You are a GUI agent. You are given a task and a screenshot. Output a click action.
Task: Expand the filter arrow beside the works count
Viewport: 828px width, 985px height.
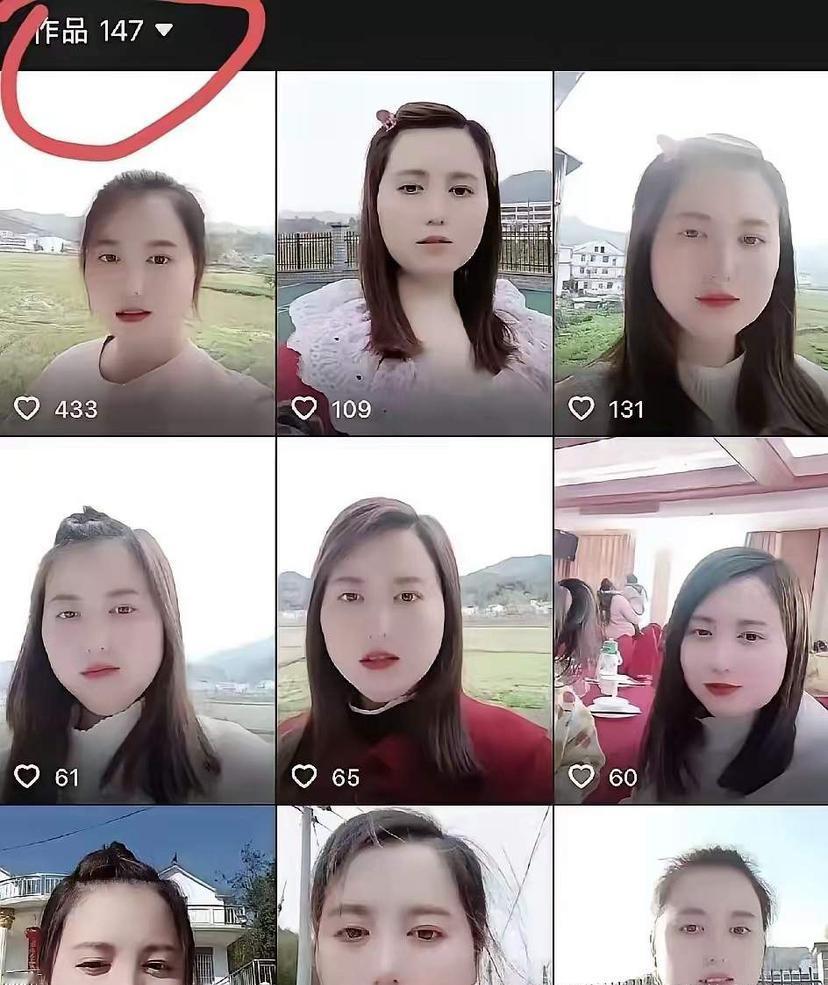pos(163,30)
